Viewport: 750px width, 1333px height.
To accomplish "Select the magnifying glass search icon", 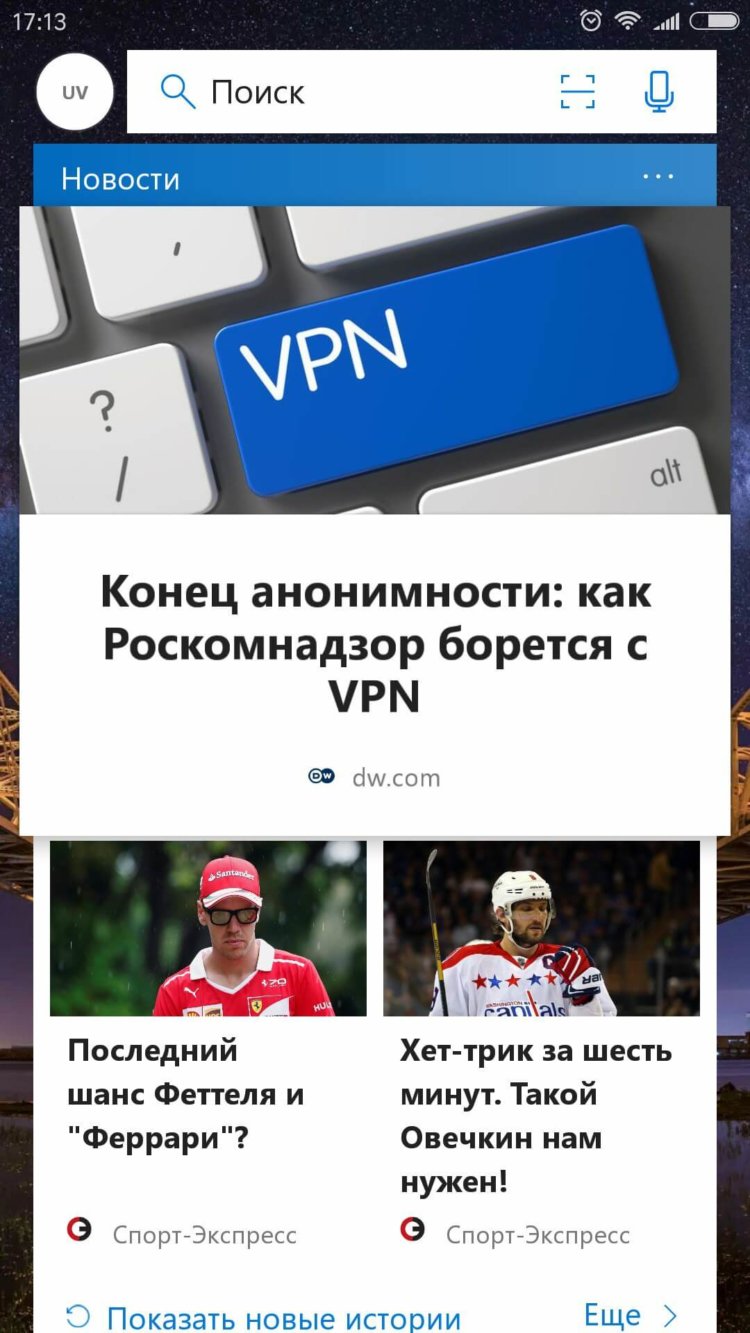I will coord(177,91).
